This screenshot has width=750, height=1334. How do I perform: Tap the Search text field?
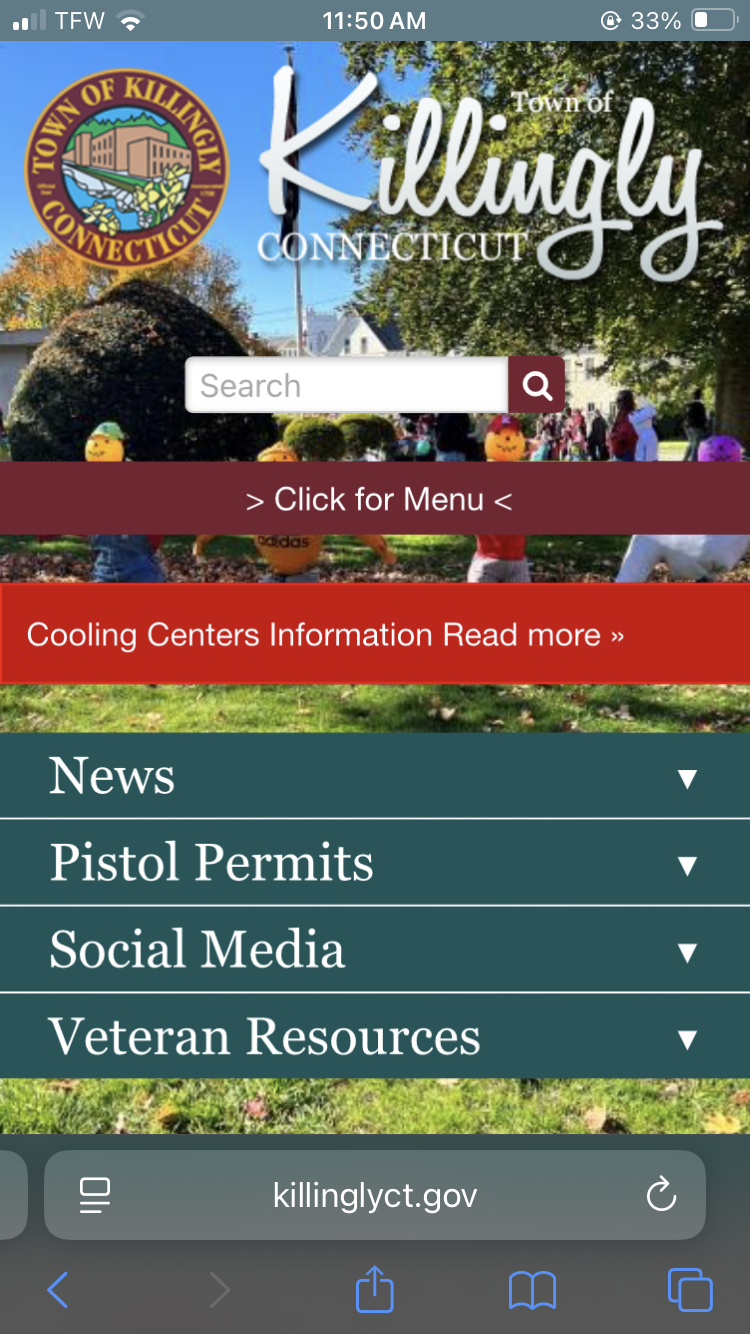click(346, 385)
